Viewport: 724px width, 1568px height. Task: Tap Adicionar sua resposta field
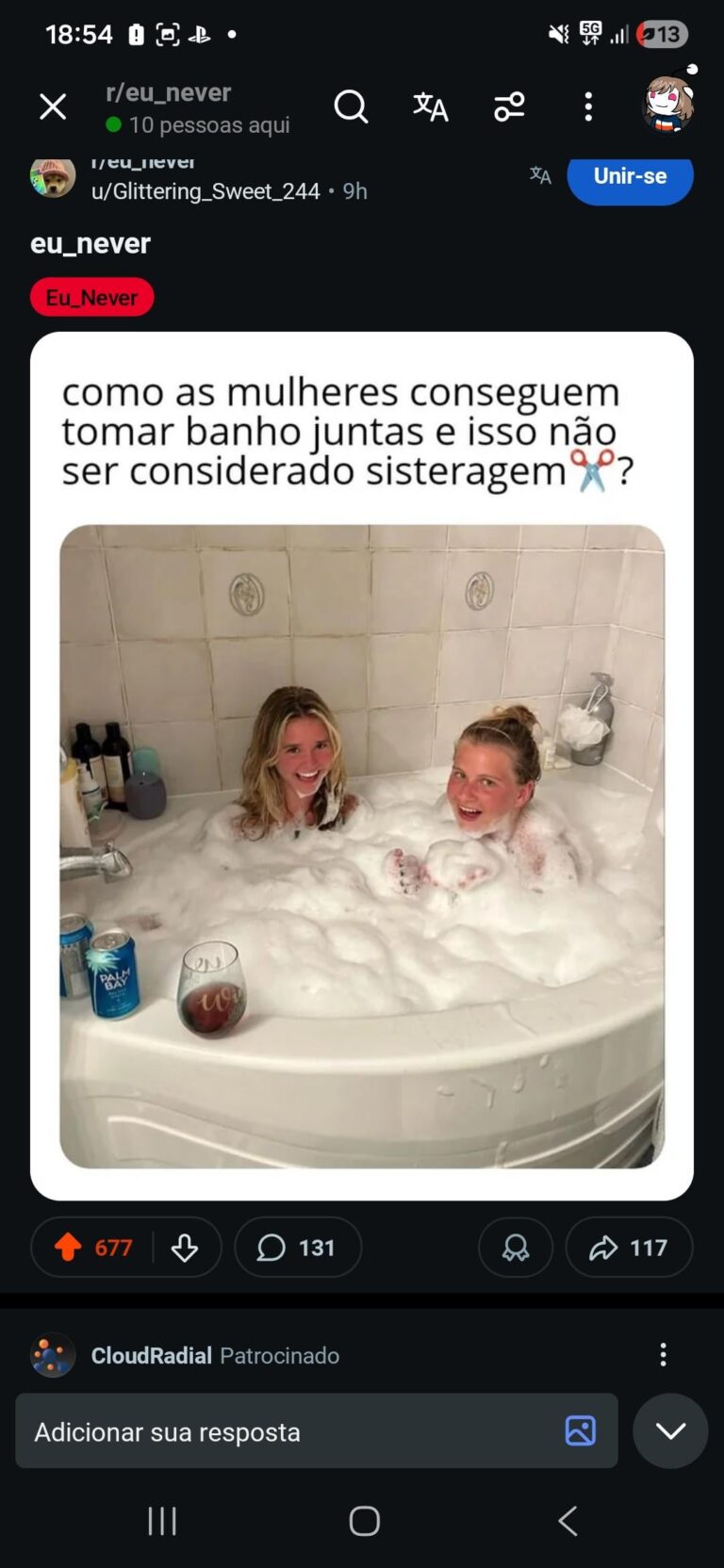coord(283,1431)
